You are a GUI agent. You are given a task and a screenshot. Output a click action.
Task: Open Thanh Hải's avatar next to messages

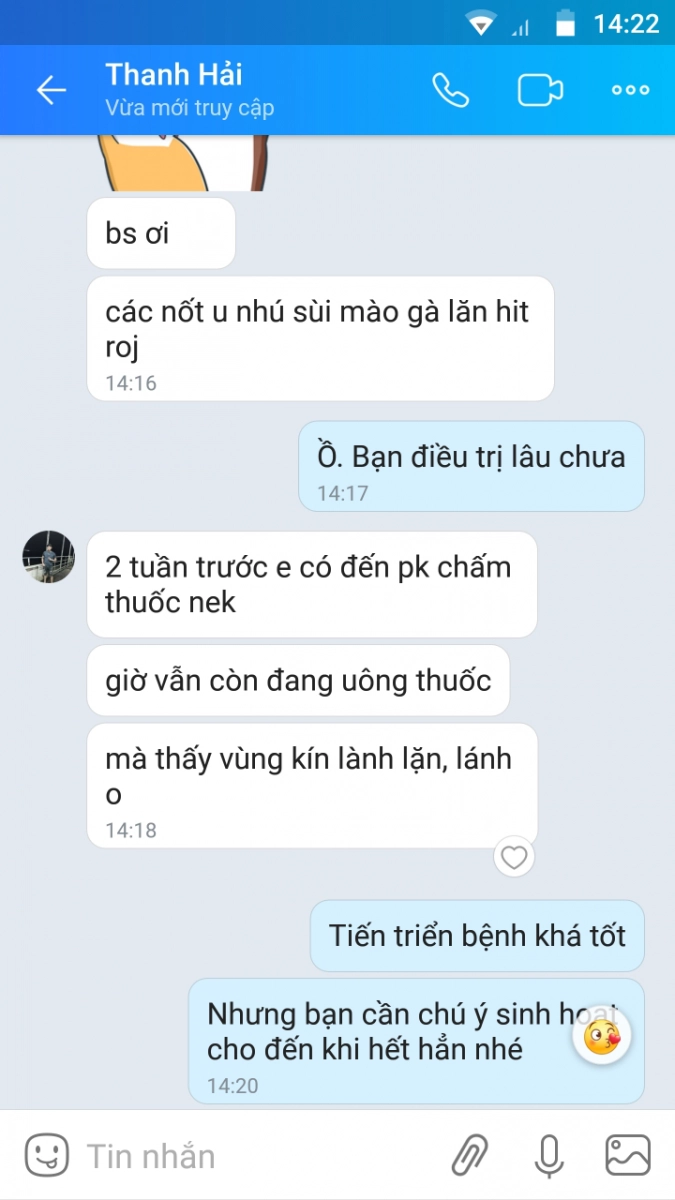(x=48, y=557)
